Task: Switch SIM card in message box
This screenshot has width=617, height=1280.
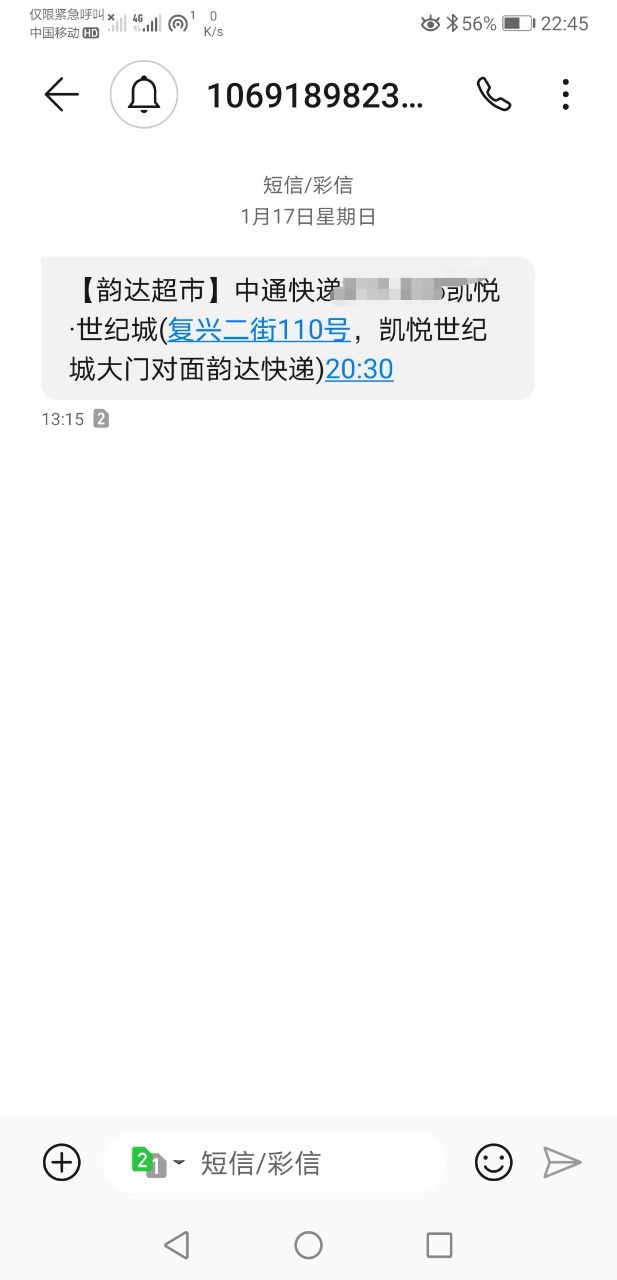Action: [156, 1162]
